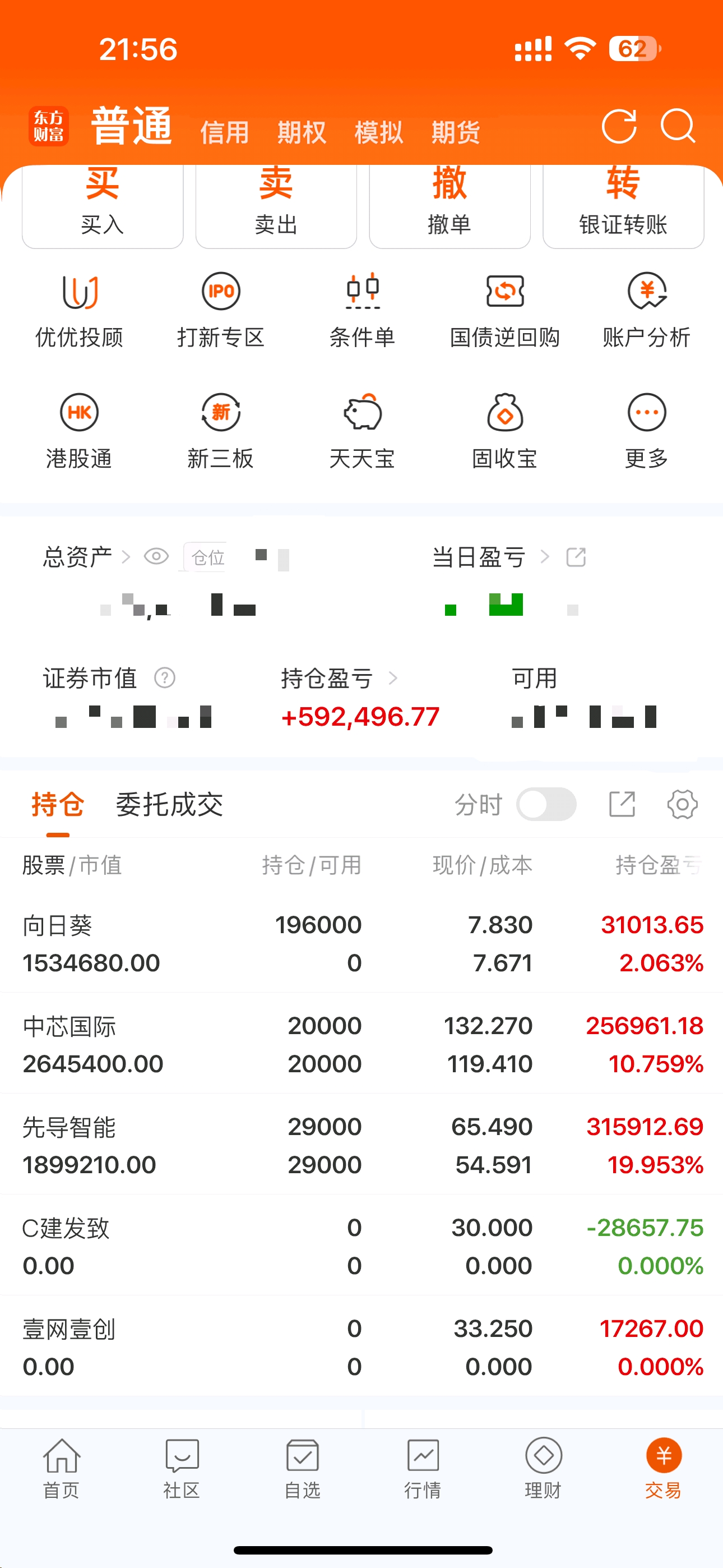Refresh the trading account data
723x1568 pixels.
[x=619, y=127]
